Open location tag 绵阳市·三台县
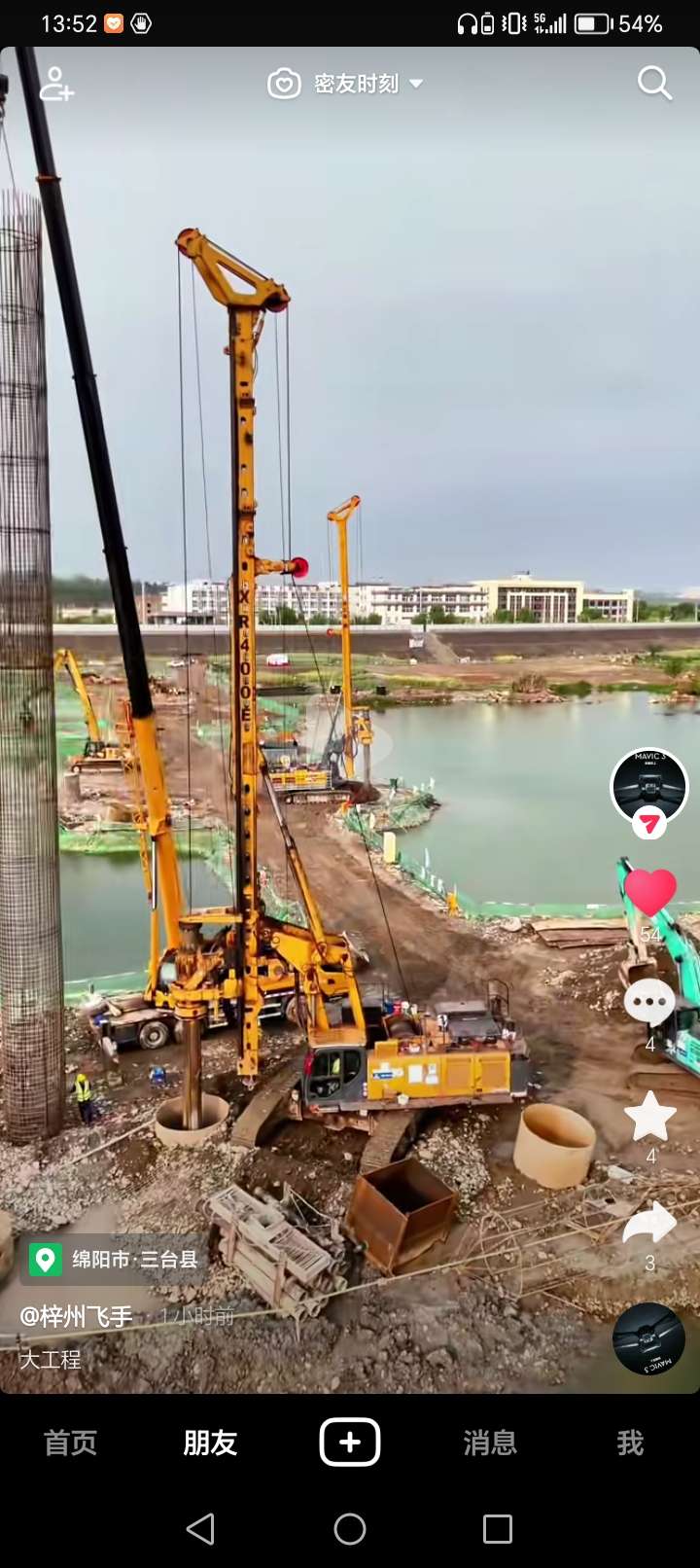700x1568 pixels. click(116, 1260)
